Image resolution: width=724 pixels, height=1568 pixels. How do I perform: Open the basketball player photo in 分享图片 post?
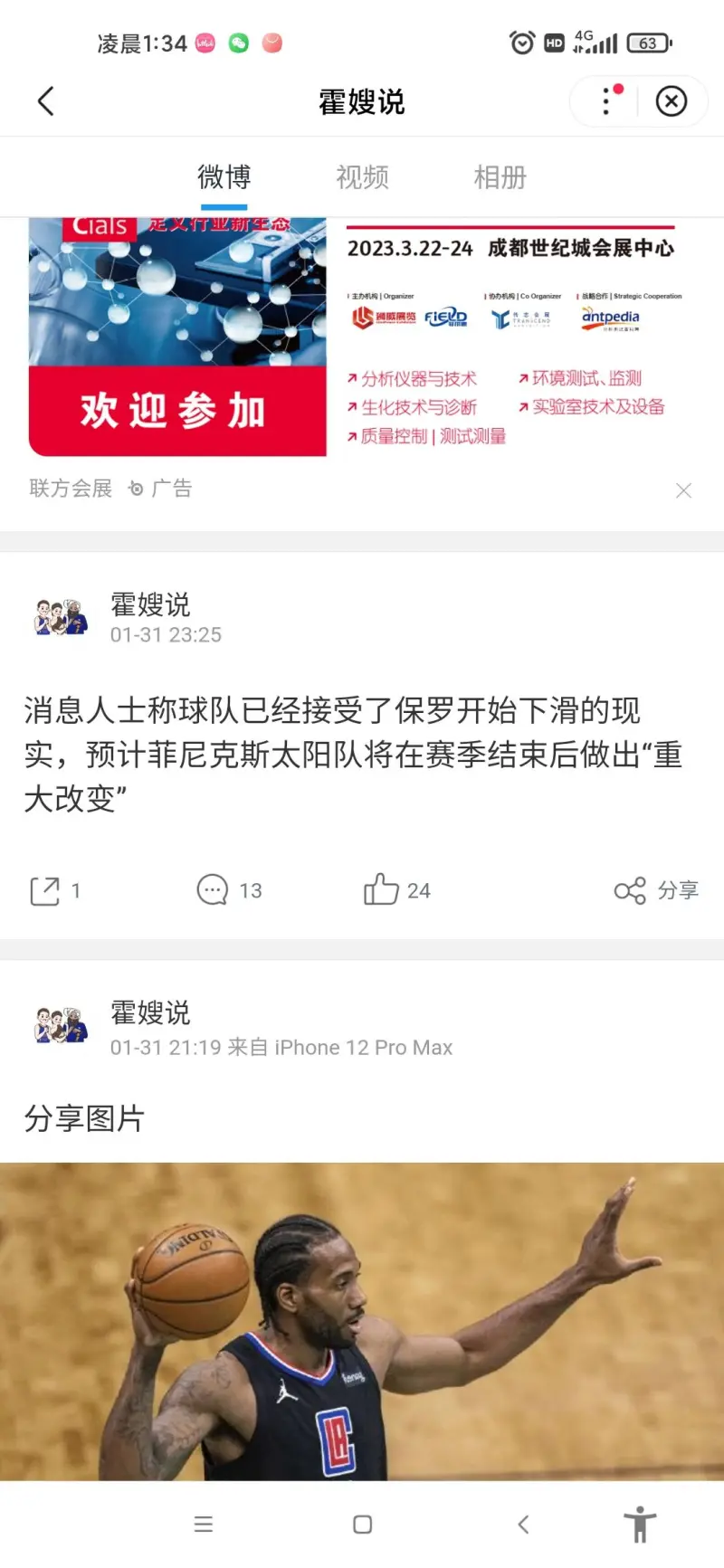click(x=362, y=1321)
